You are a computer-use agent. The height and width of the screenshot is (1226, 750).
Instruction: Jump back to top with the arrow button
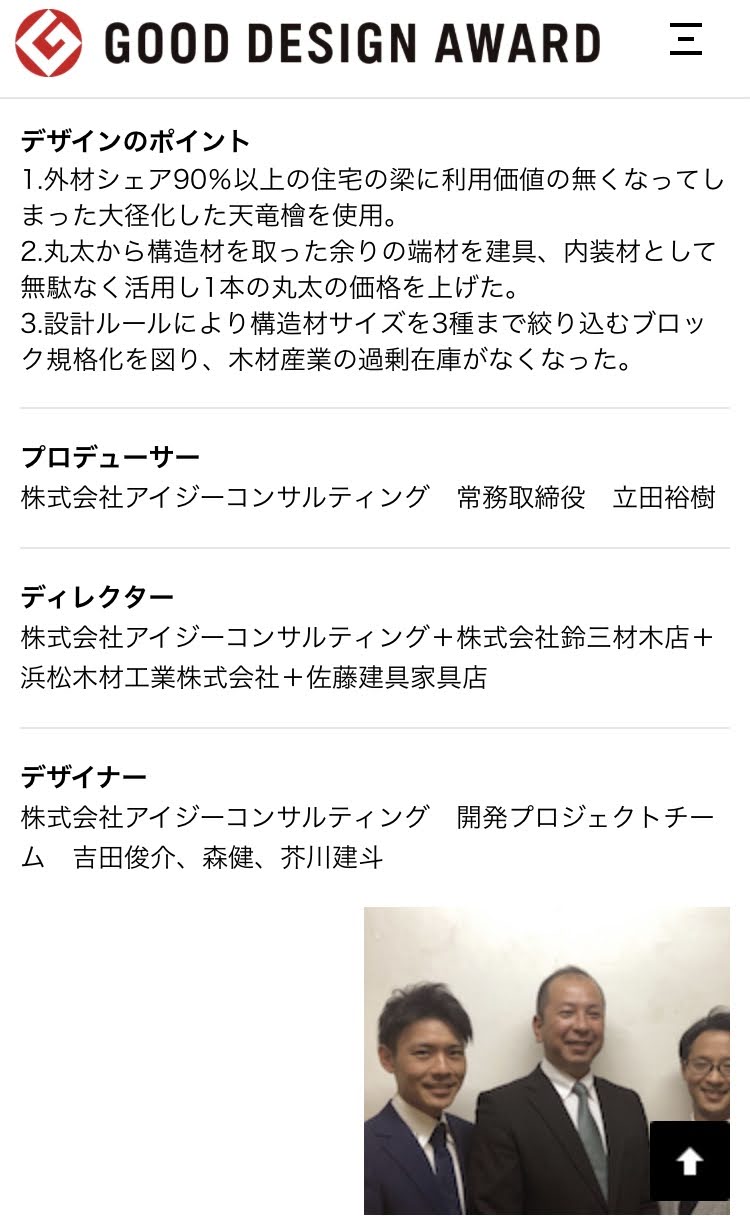click(x=689, y=1160)
